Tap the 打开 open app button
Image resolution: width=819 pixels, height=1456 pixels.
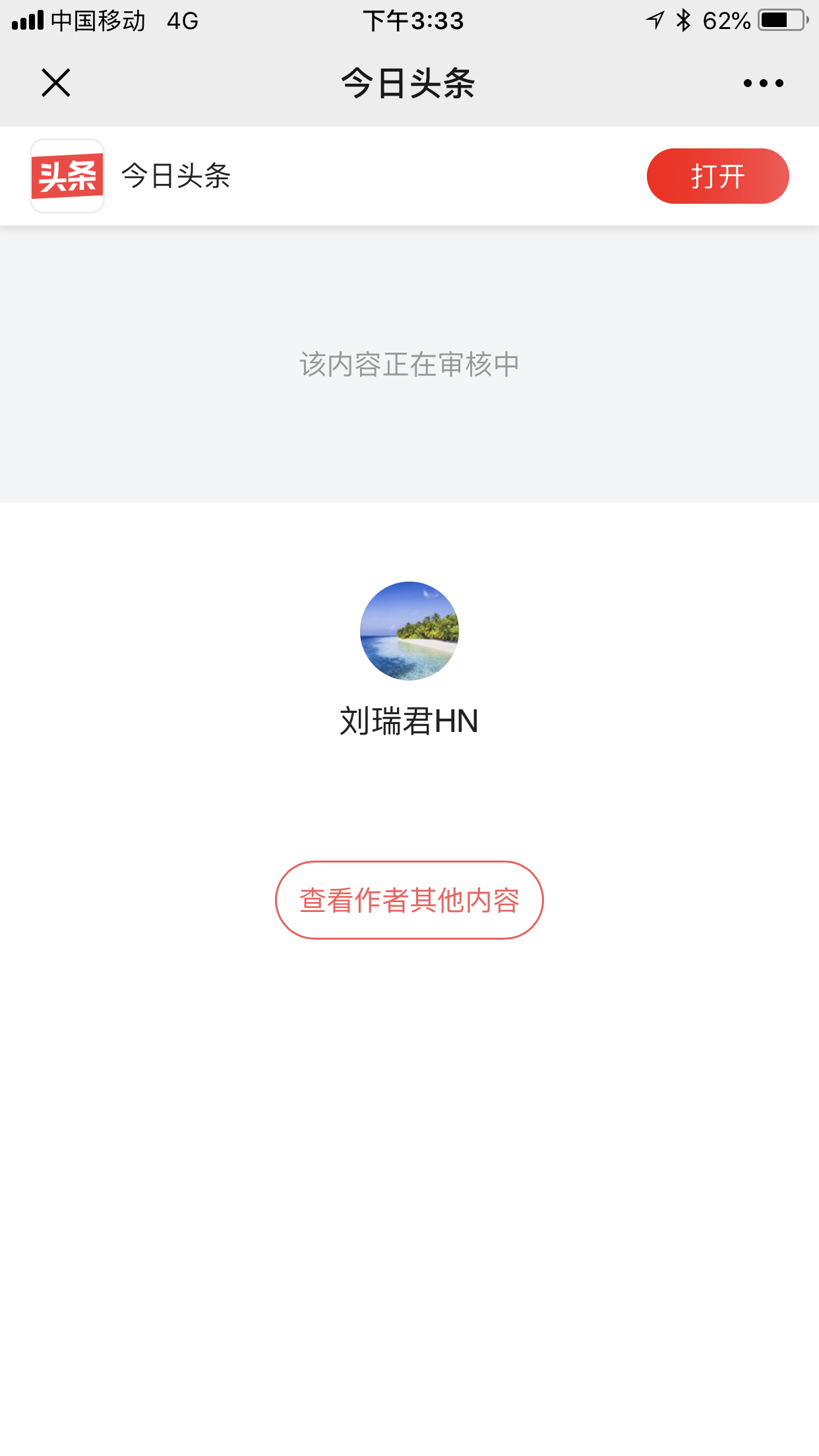tap(717, 175)
